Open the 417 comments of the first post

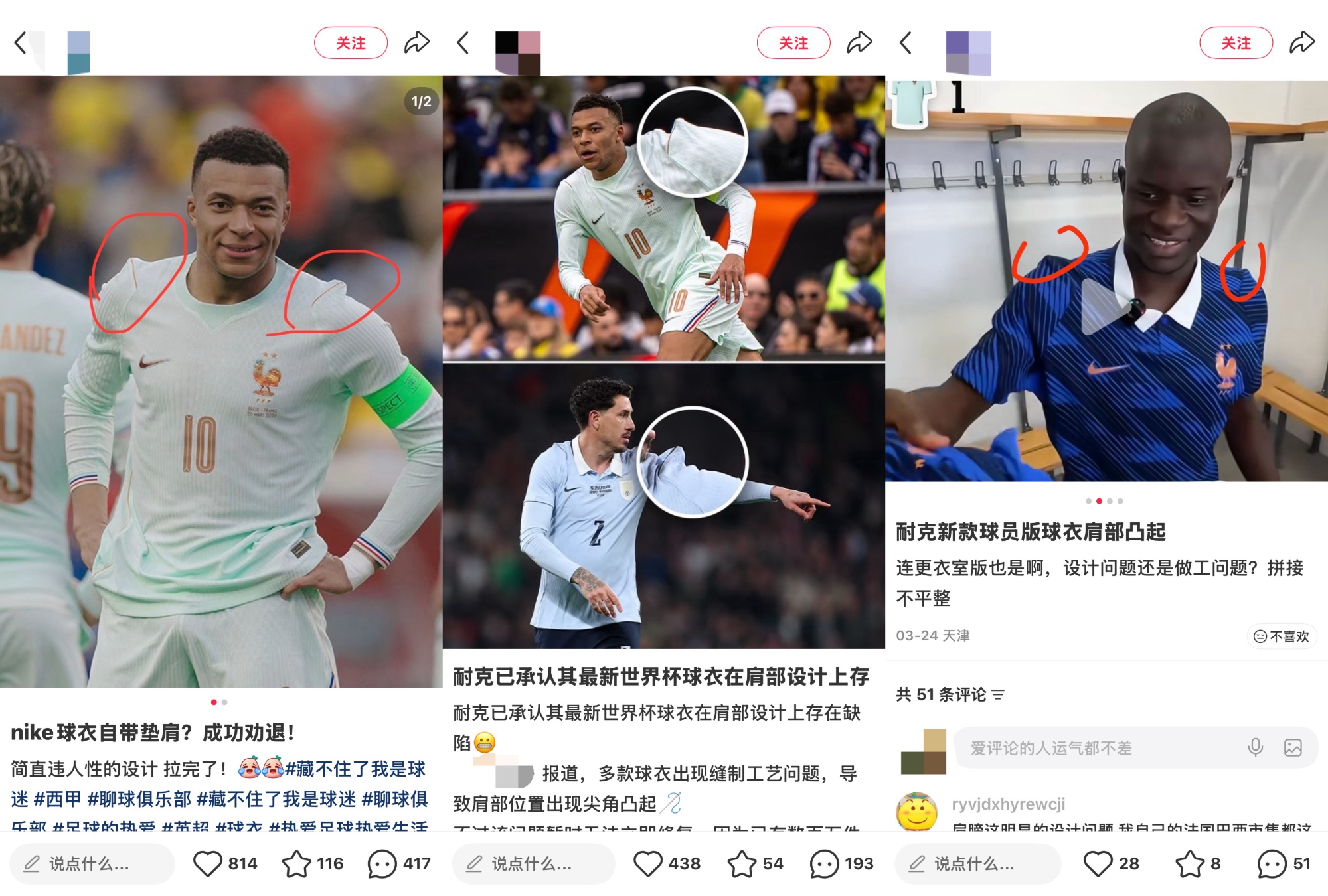pos(382,863)
